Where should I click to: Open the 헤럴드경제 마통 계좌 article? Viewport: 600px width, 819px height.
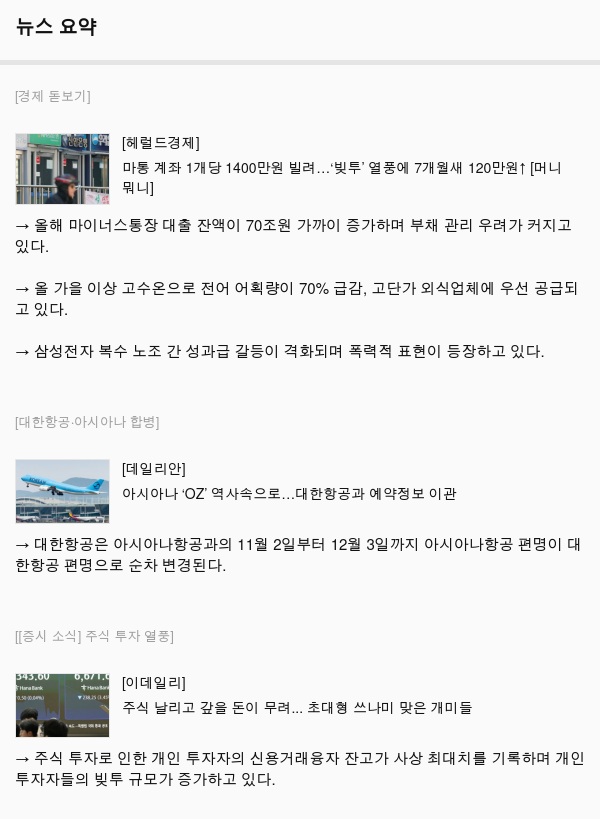click(342, 177)
